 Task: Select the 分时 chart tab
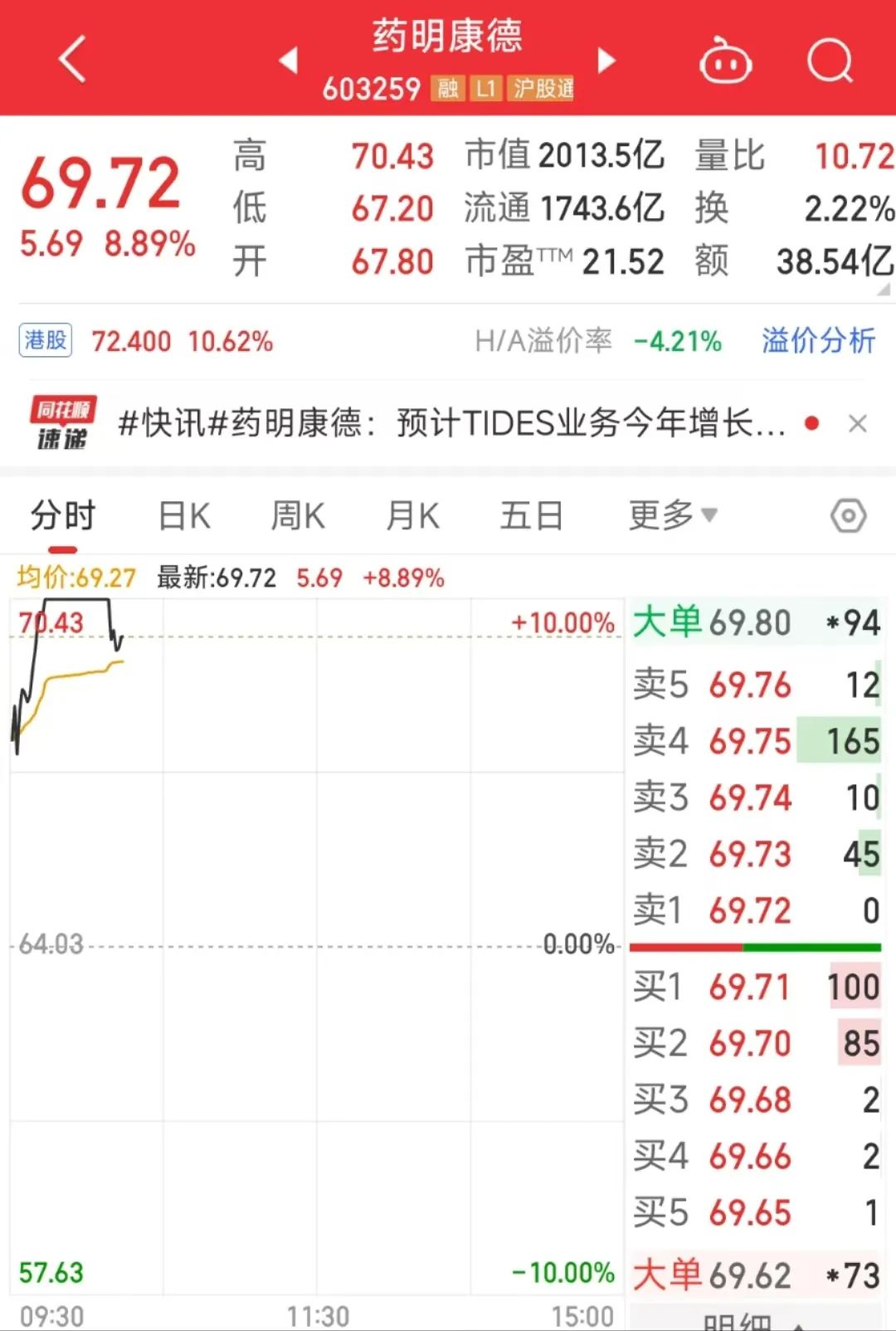tap(63, 516)
